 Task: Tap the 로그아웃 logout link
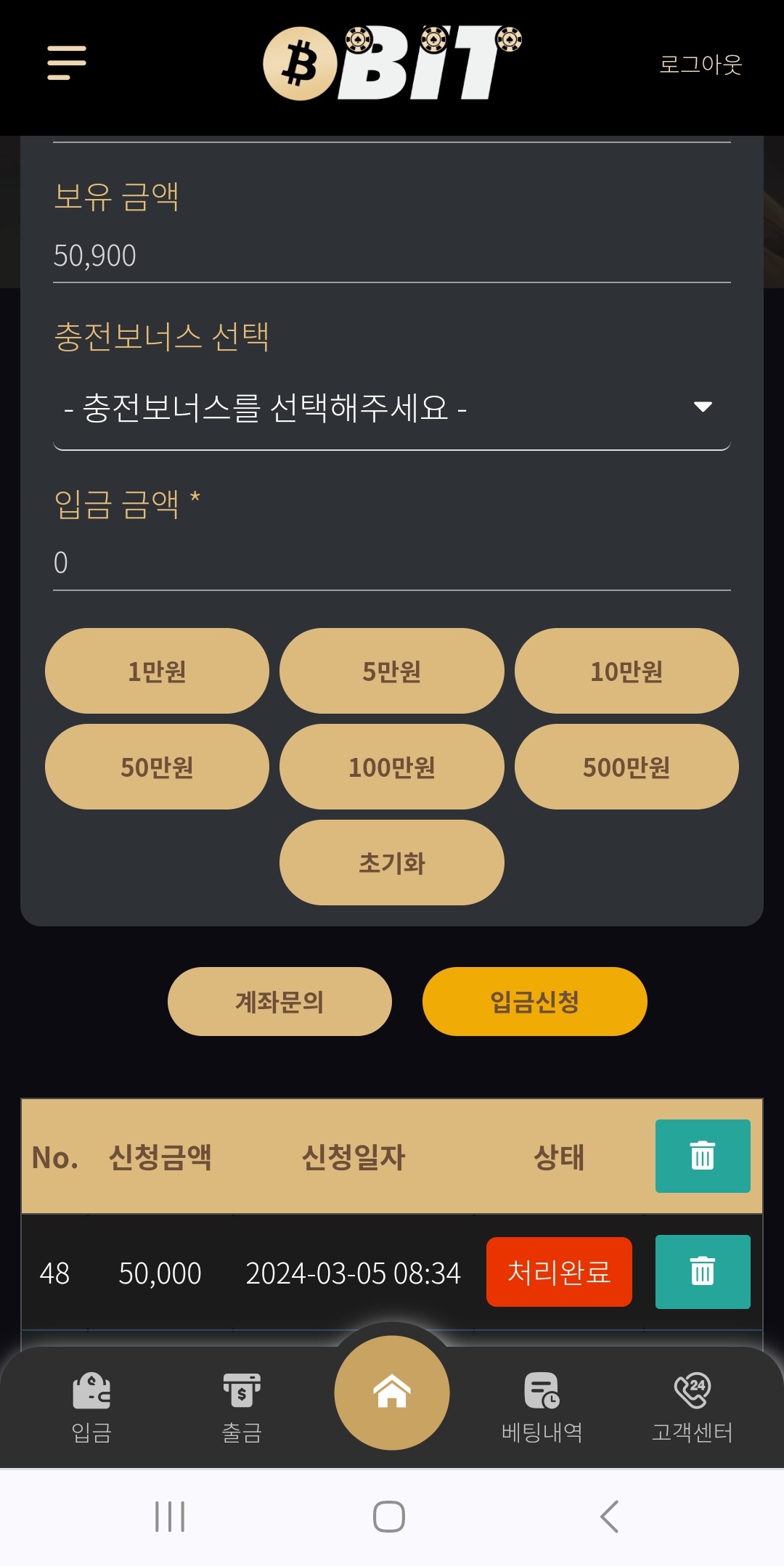[x=700, y=65]
